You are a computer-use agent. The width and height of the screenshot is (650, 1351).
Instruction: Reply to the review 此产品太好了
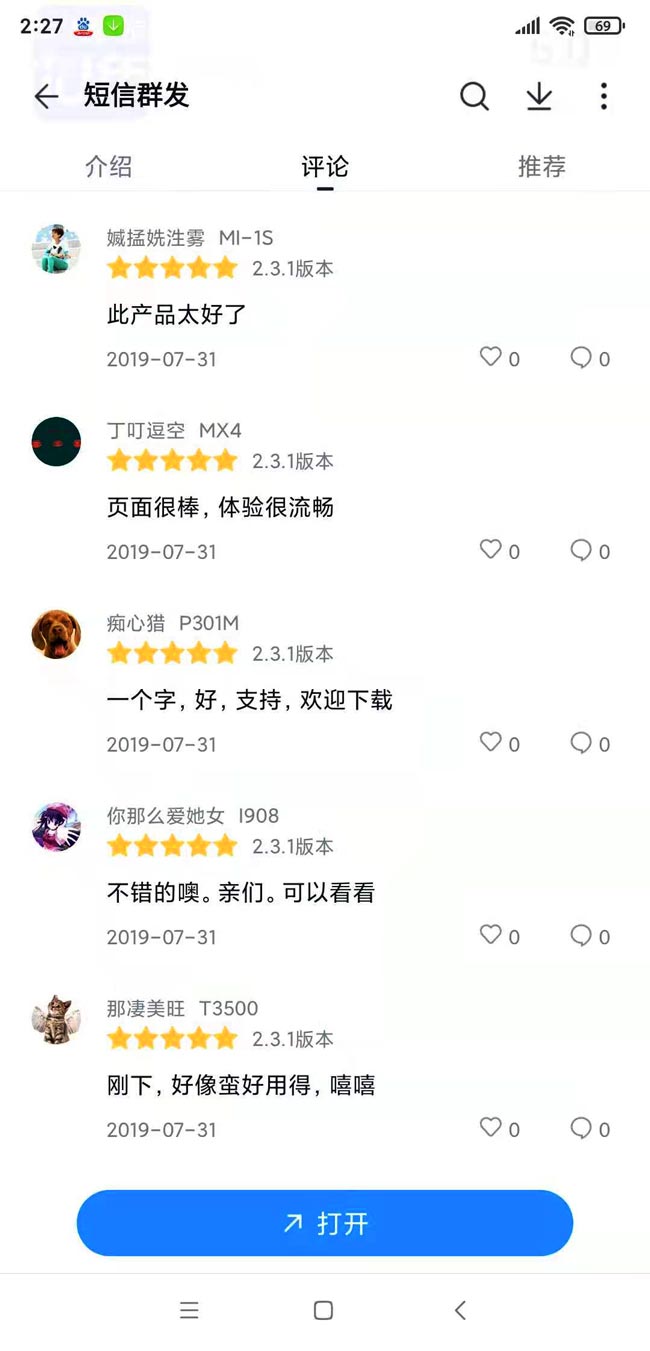(581, 357)
